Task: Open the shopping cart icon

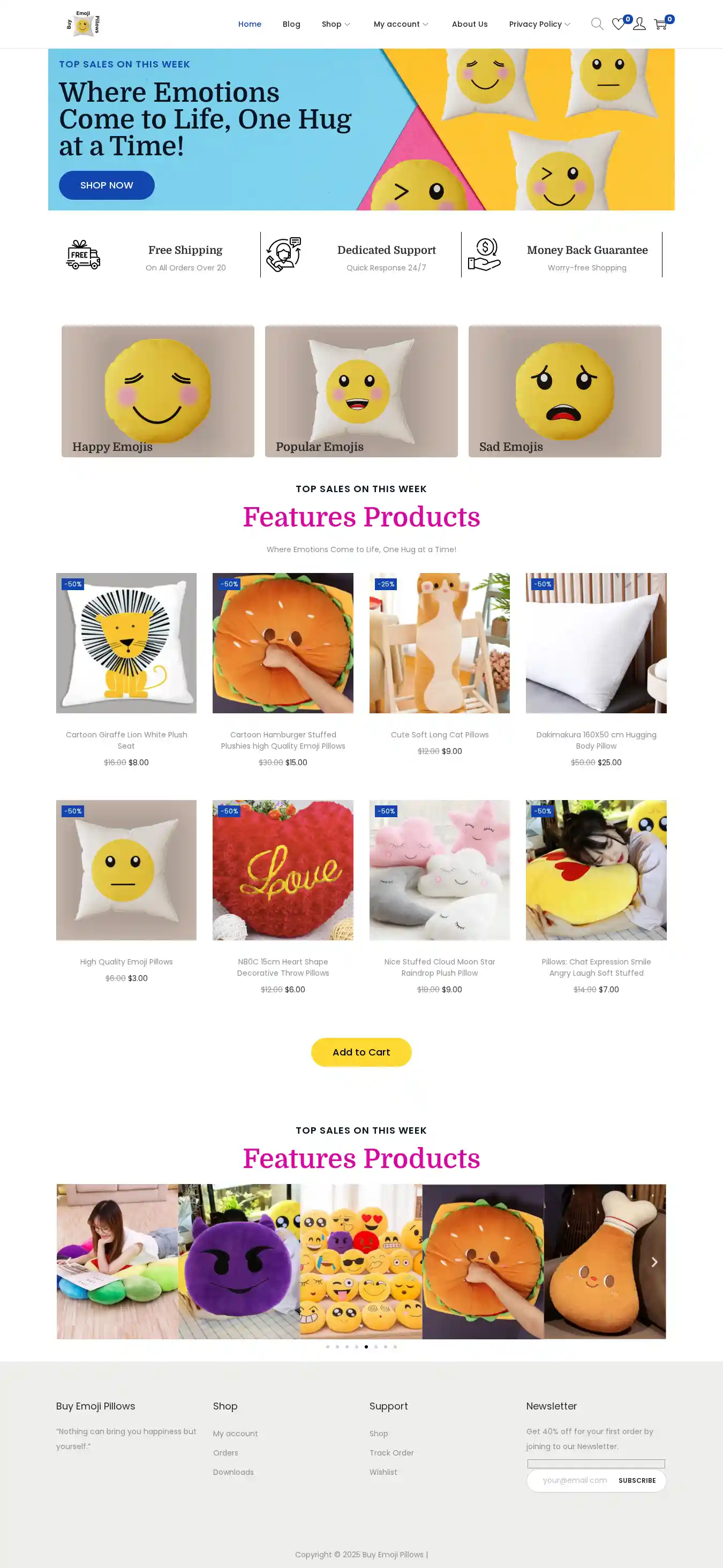Action: point(660,24)
